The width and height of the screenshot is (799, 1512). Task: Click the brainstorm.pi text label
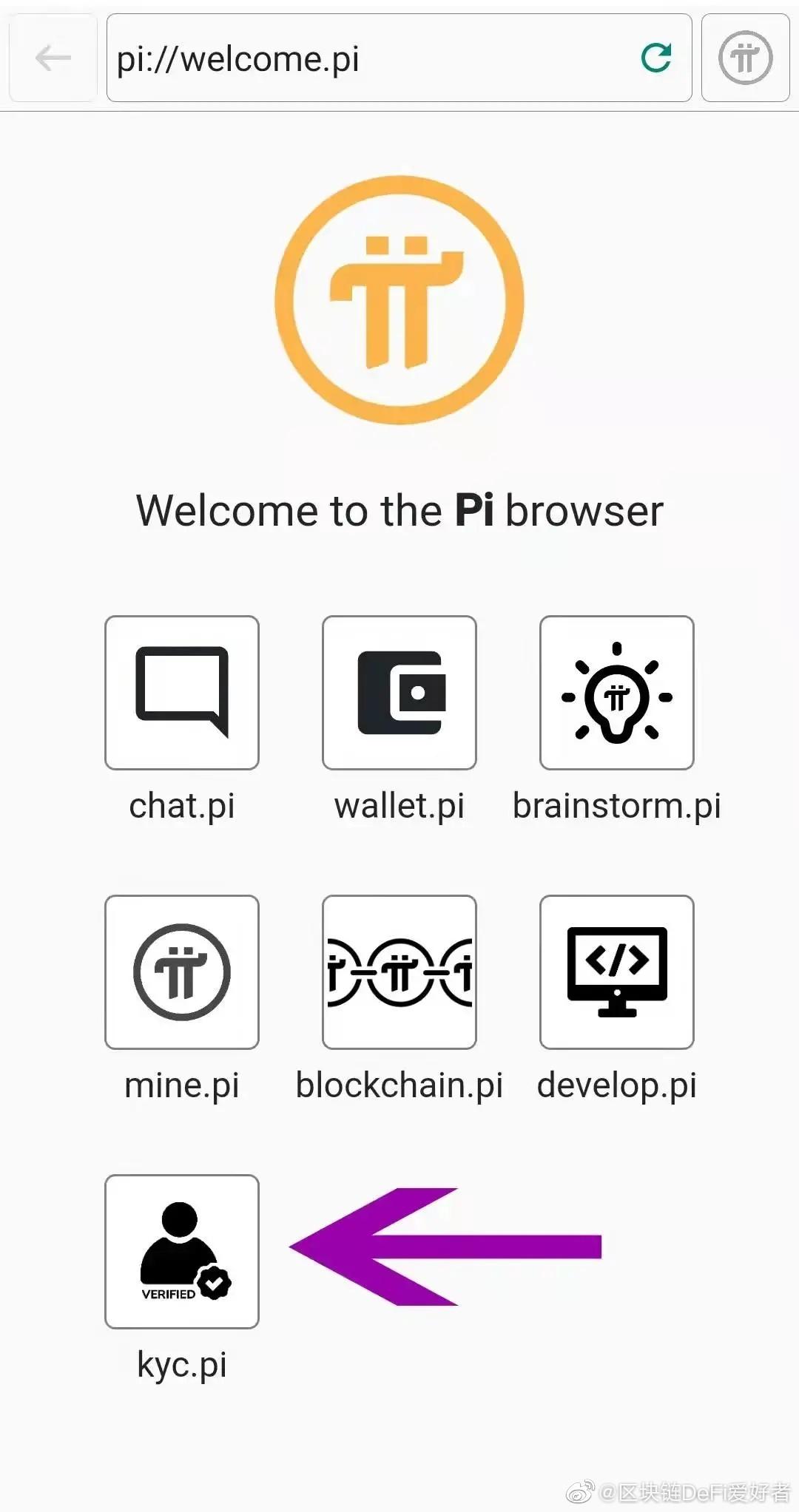[x=617, y=806]
